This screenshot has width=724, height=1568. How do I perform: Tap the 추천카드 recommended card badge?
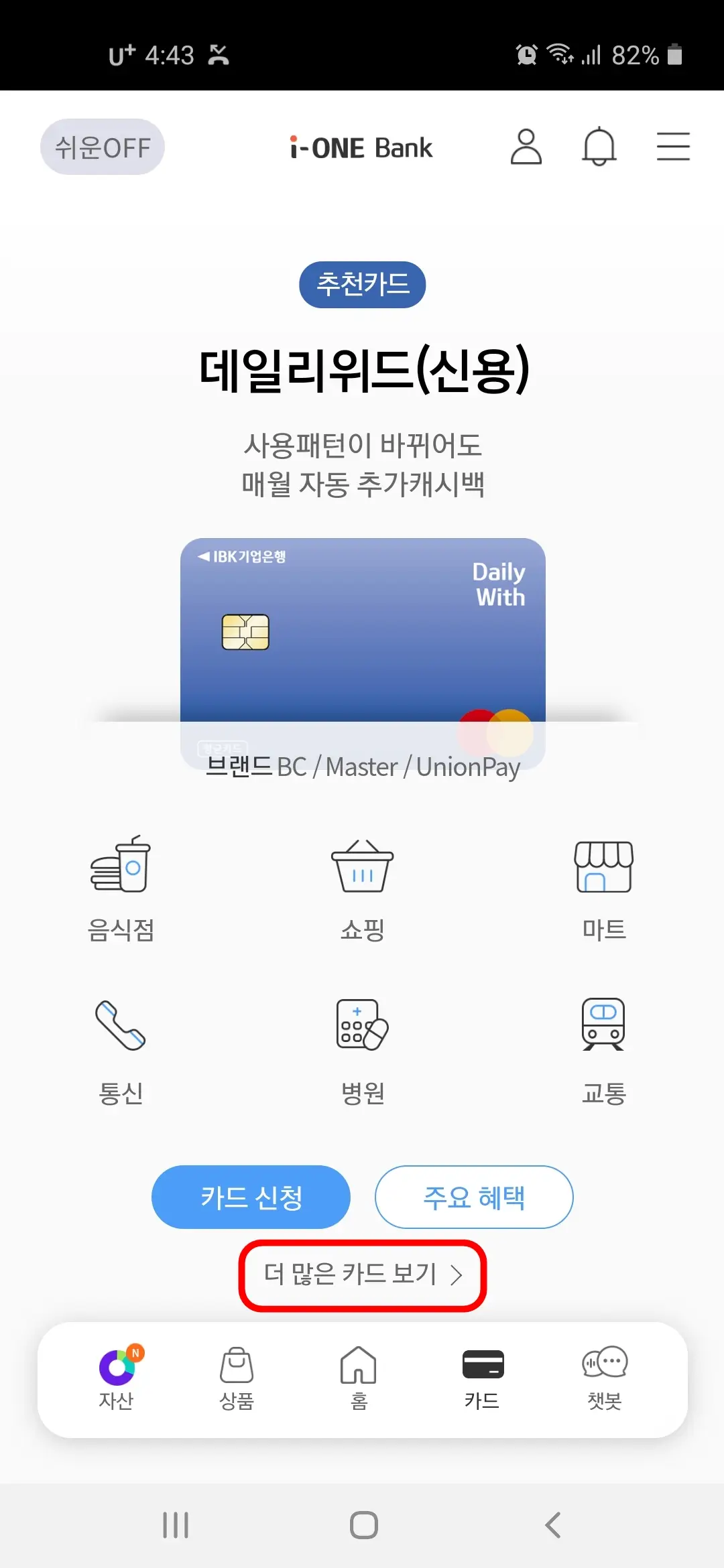pos(362,284)
